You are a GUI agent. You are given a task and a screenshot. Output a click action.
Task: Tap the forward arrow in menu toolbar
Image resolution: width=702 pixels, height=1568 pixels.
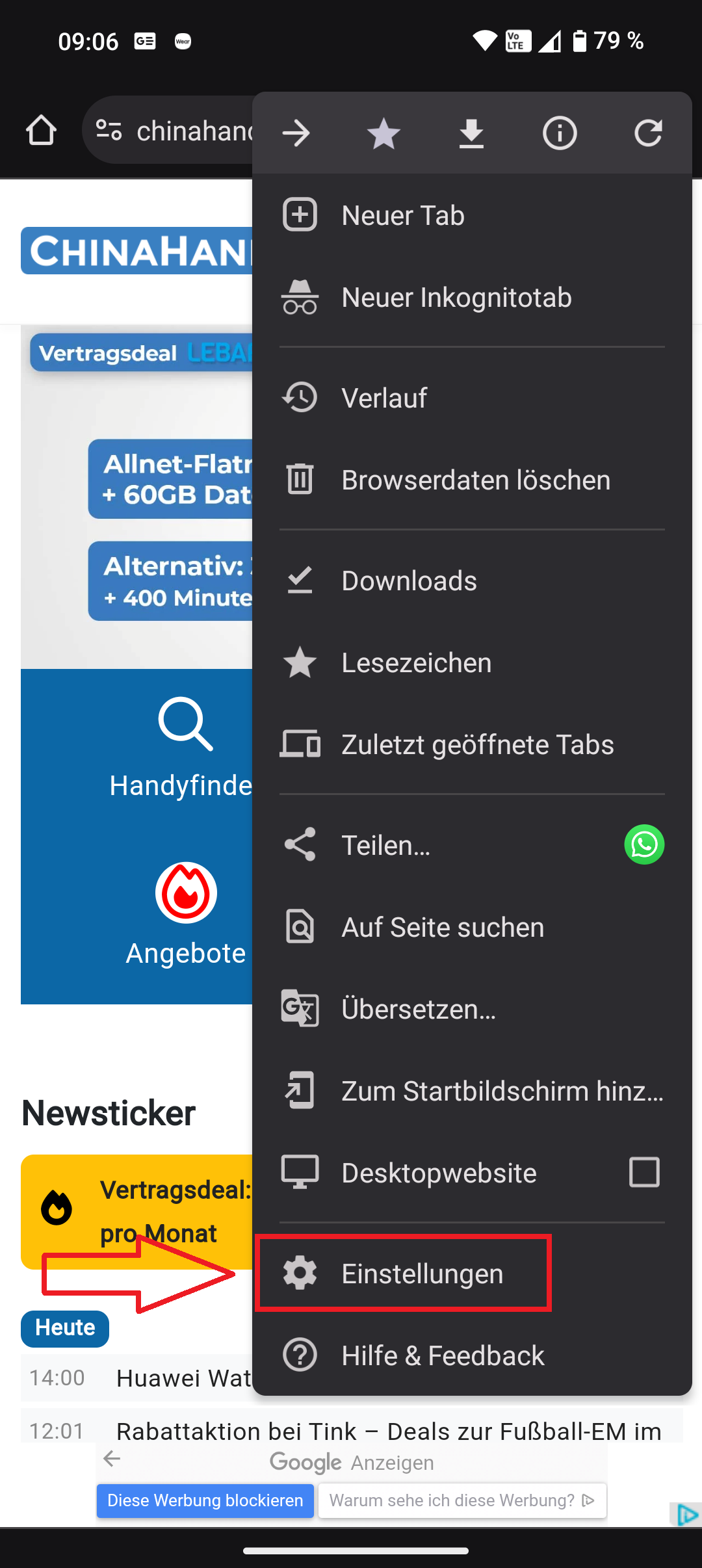pyautogui.click(x=296, y=133)
